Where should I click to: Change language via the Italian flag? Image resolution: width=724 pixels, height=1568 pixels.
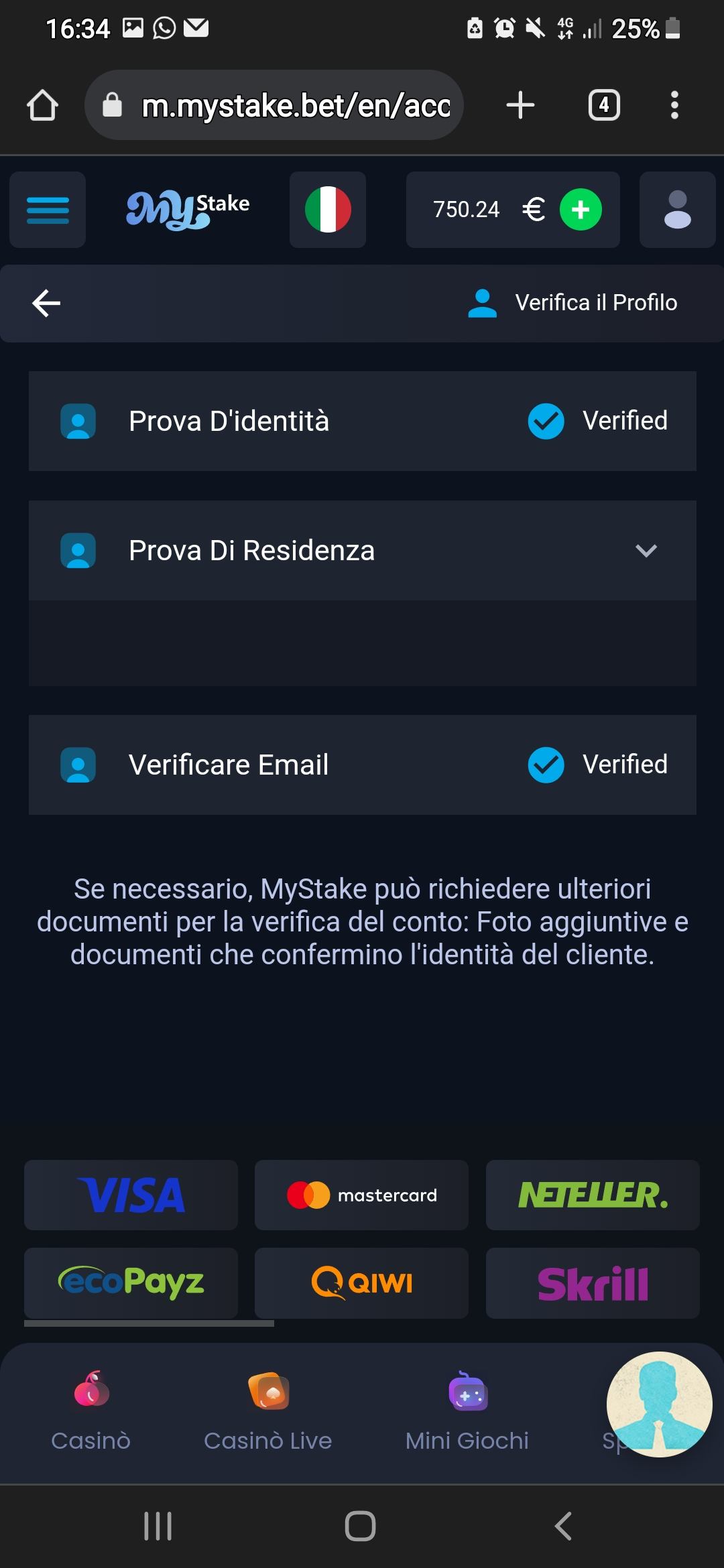(328, 210)
